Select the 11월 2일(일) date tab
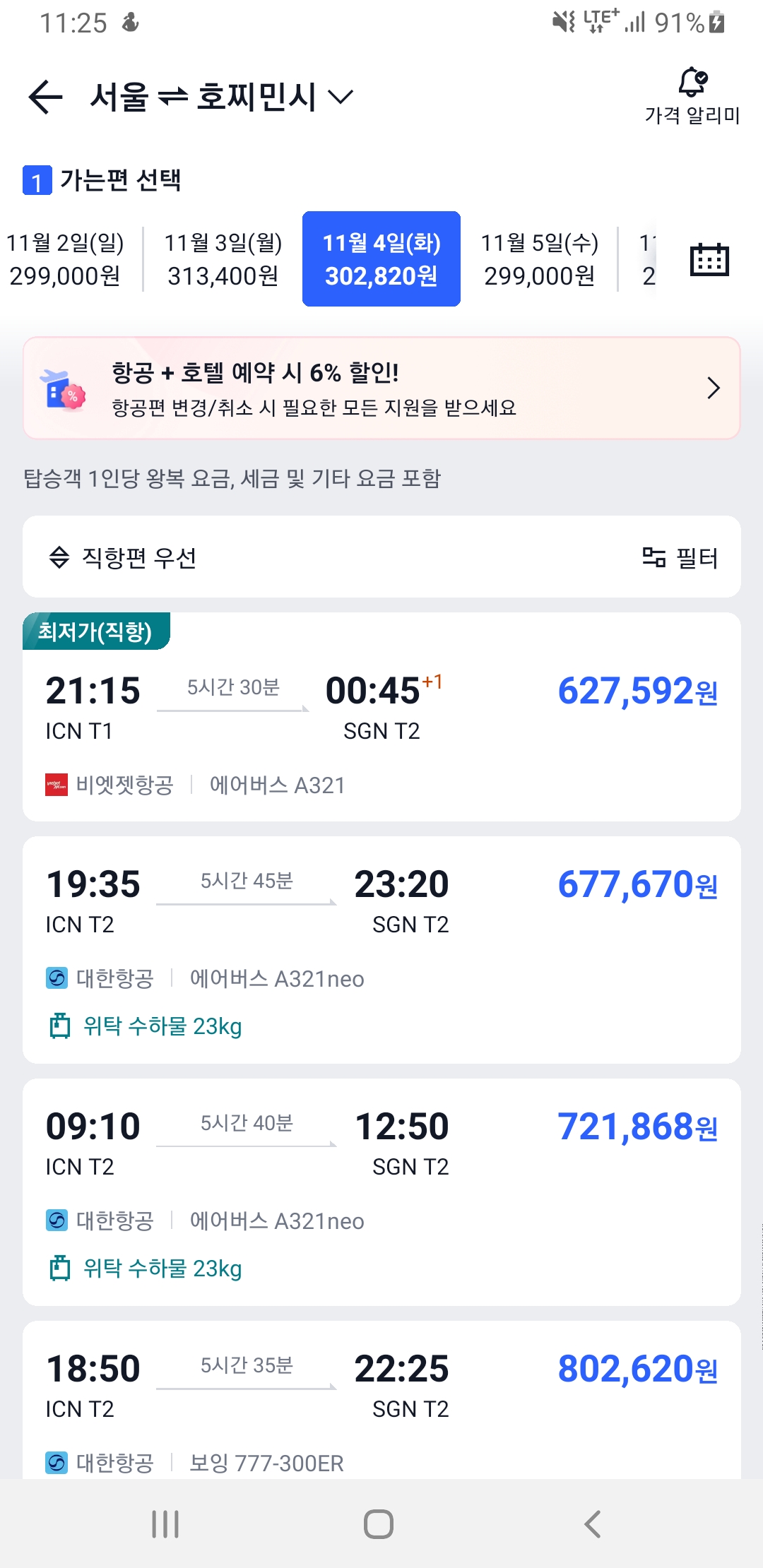763x1568 pixels. pos(65,259)
